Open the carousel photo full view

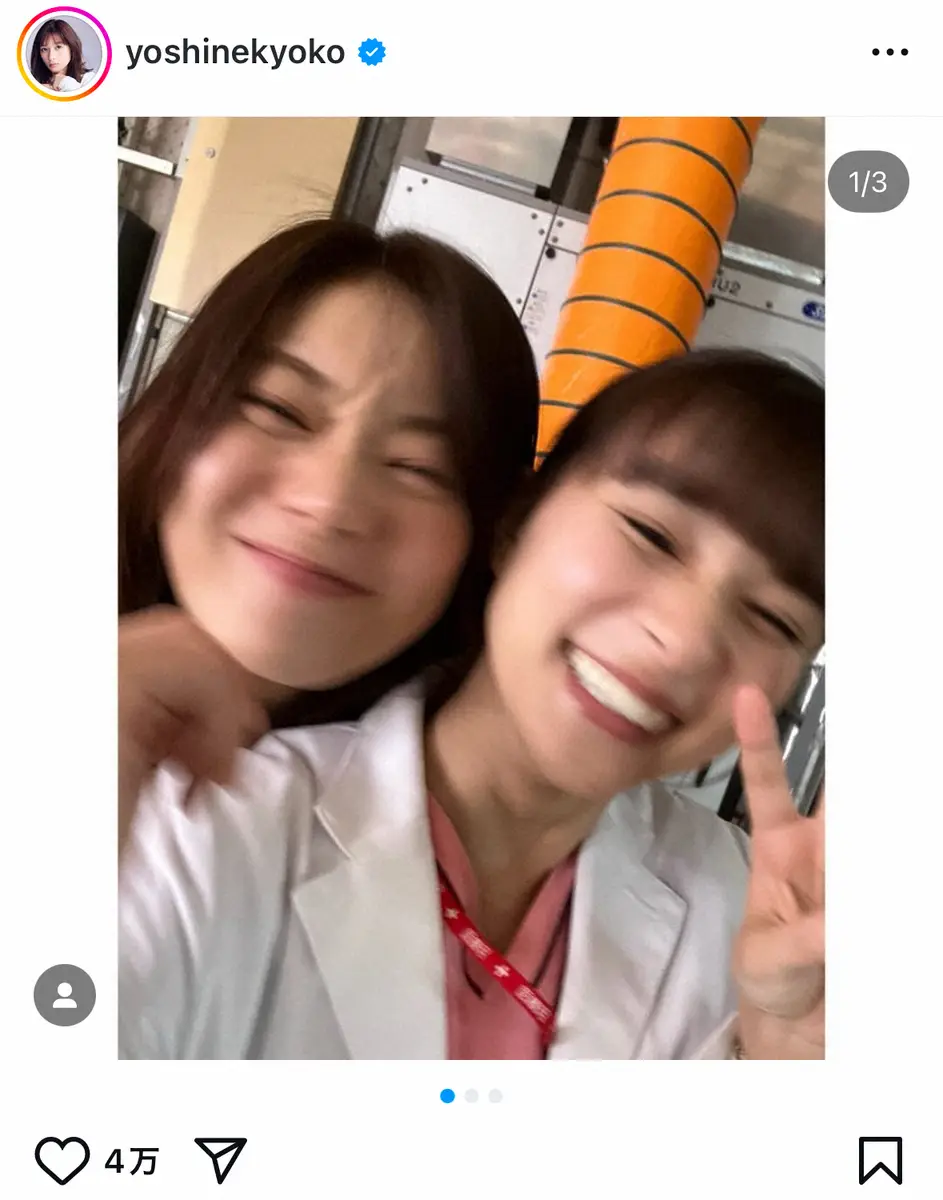pyautogui.click(x=471, y=588)
